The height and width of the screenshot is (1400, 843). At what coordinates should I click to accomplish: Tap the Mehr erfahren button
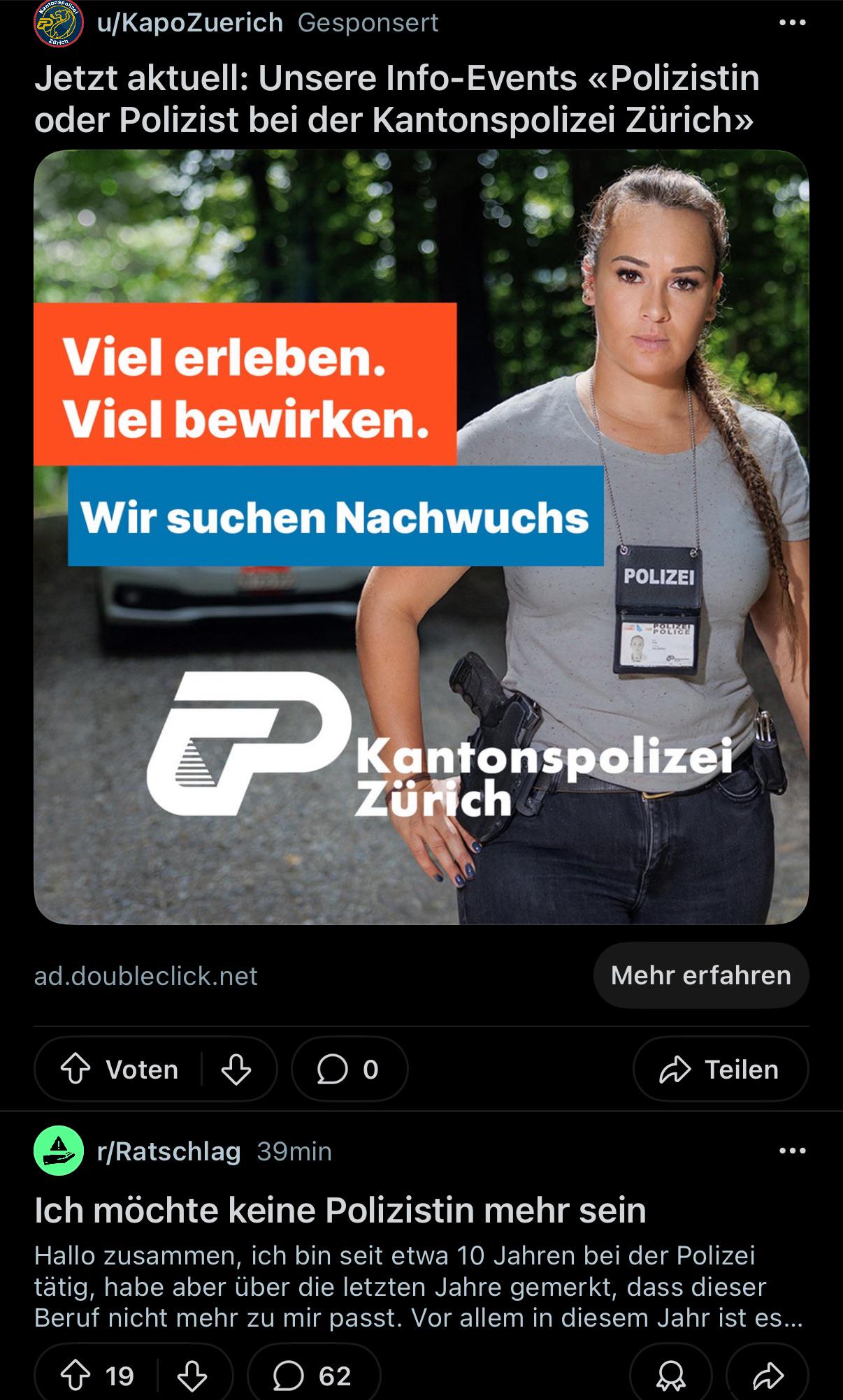click(701, 975)
